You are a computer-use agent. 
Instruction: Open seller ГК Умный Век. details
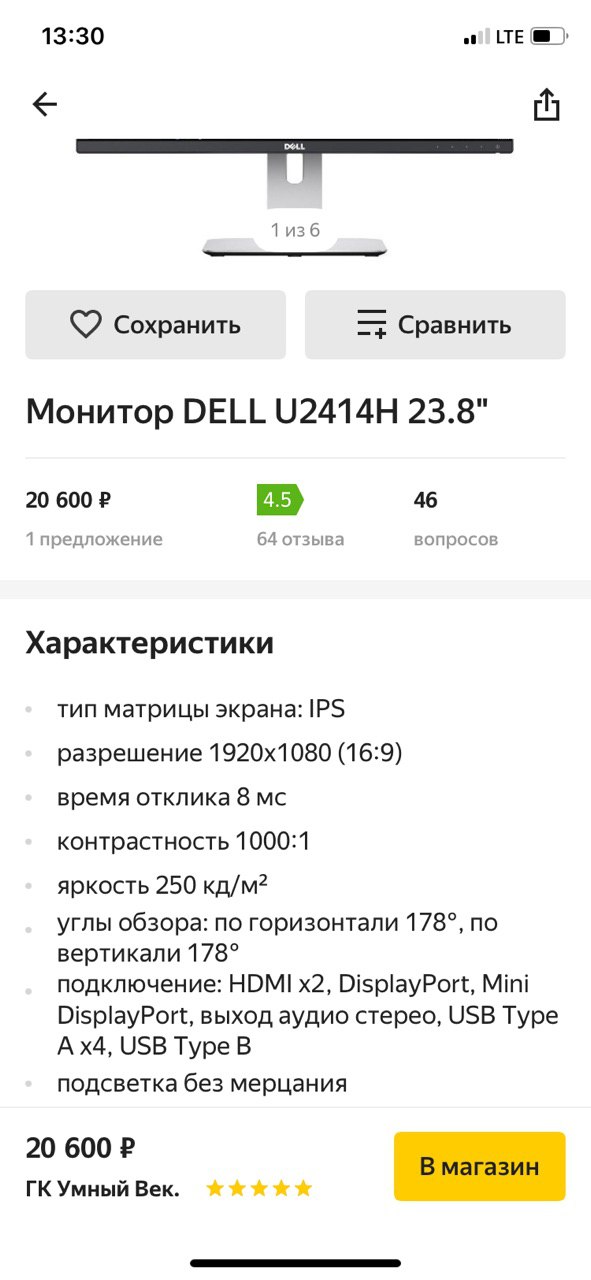coord(103,1189)
